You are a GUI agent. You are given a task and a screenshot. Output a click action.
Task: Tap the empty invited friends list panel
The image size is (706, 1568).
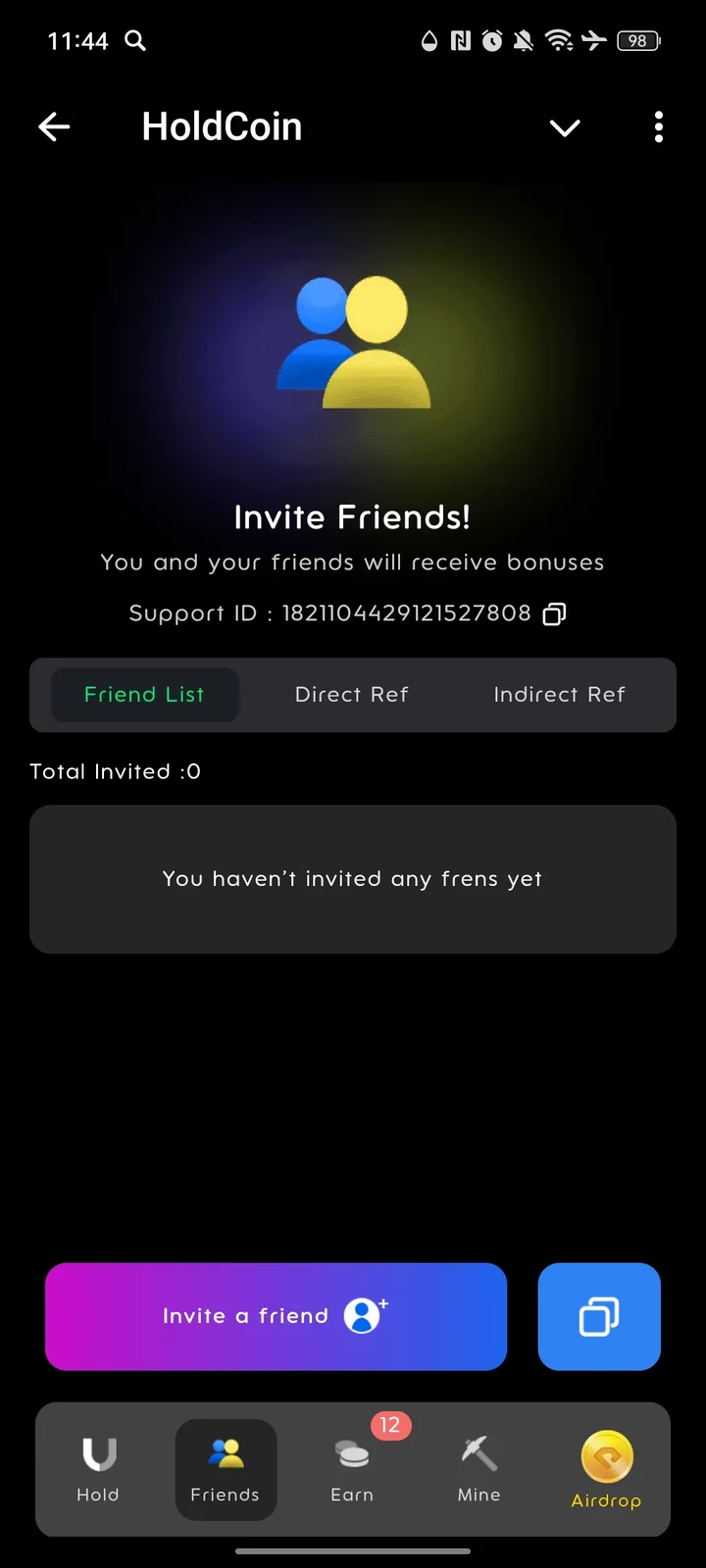(x=352, y=878)
